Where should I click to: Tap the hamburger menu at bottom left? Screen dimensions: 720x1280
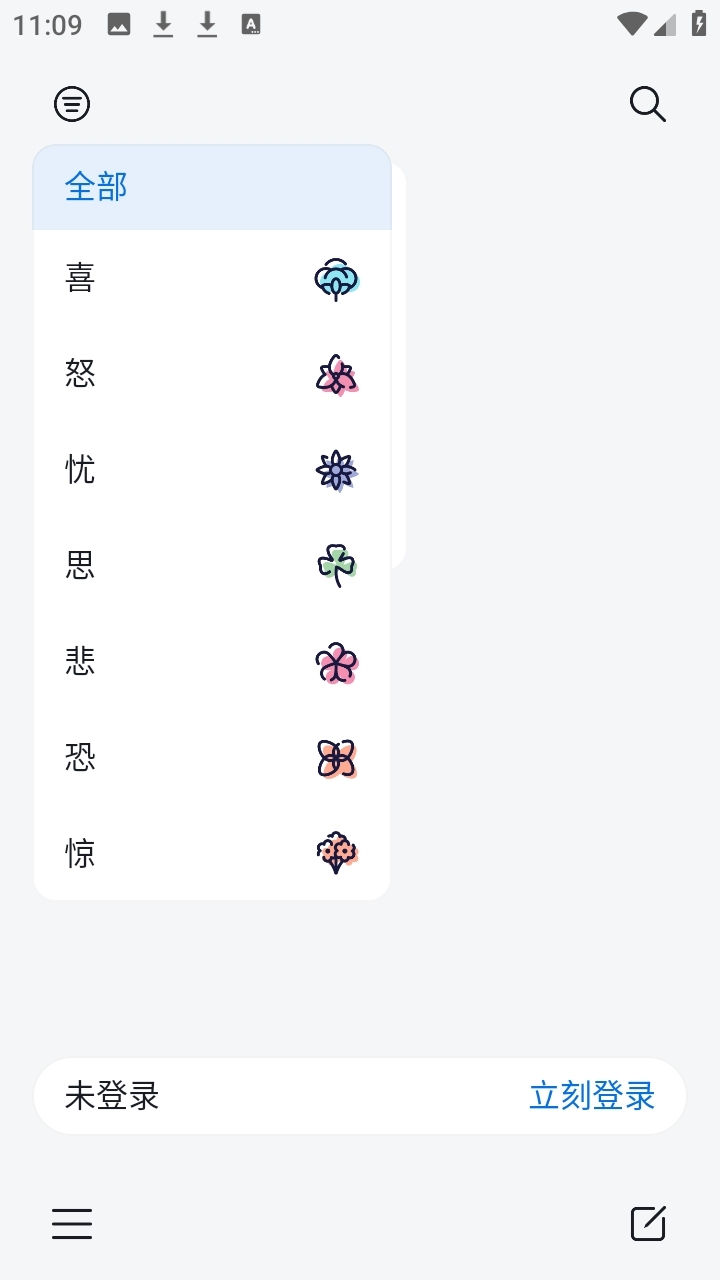pyautogui.click(x=71, y=1223)
